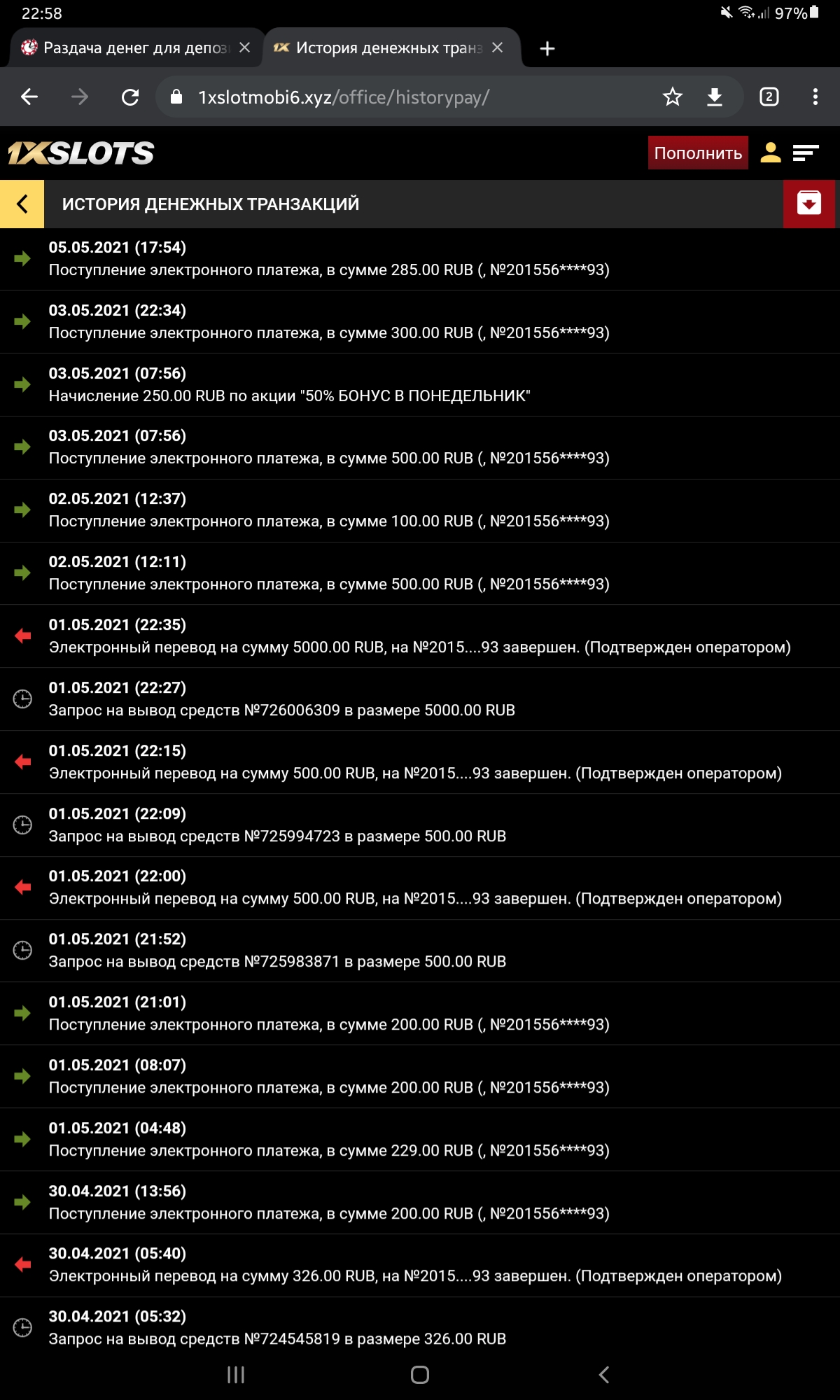Close the Раздача денег browser tab
Screen dimensions: 840x1400
point(244,48)
